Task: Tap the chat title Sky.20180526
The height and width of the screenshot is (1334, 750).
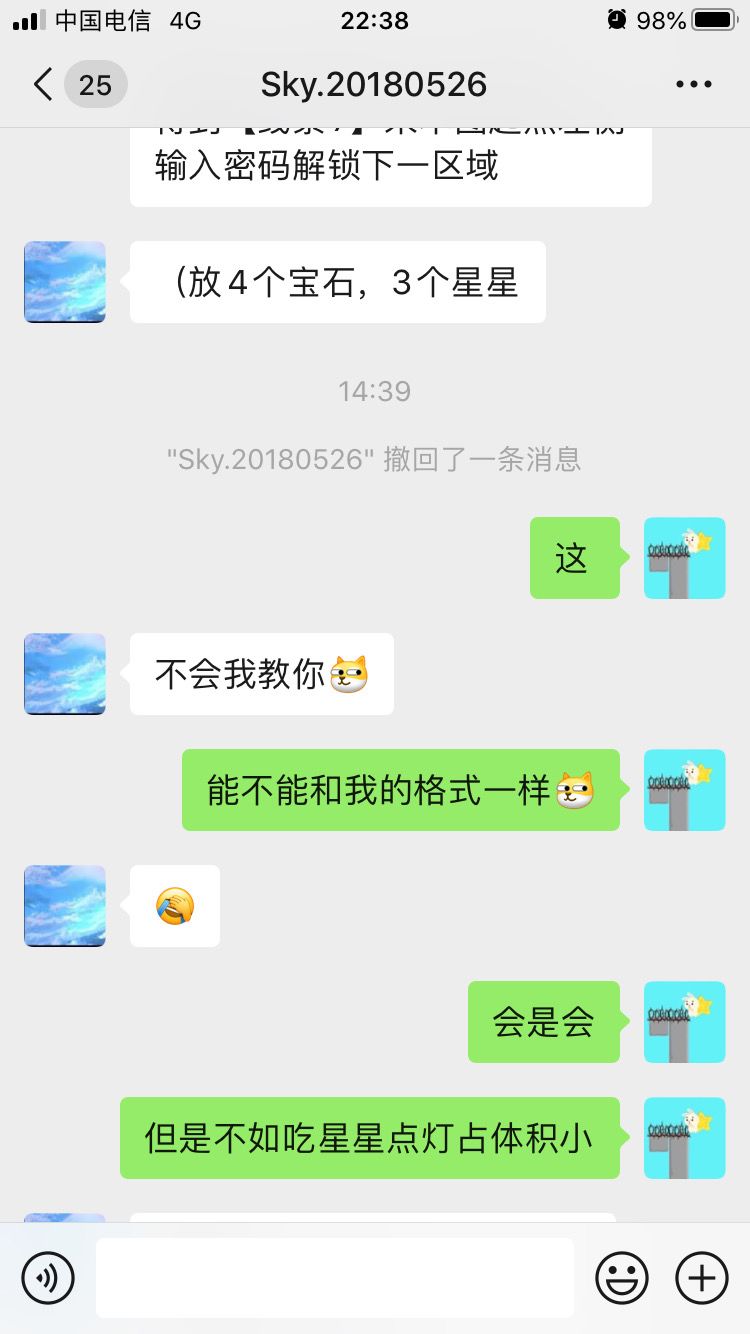Action: [x=374, y=84]
